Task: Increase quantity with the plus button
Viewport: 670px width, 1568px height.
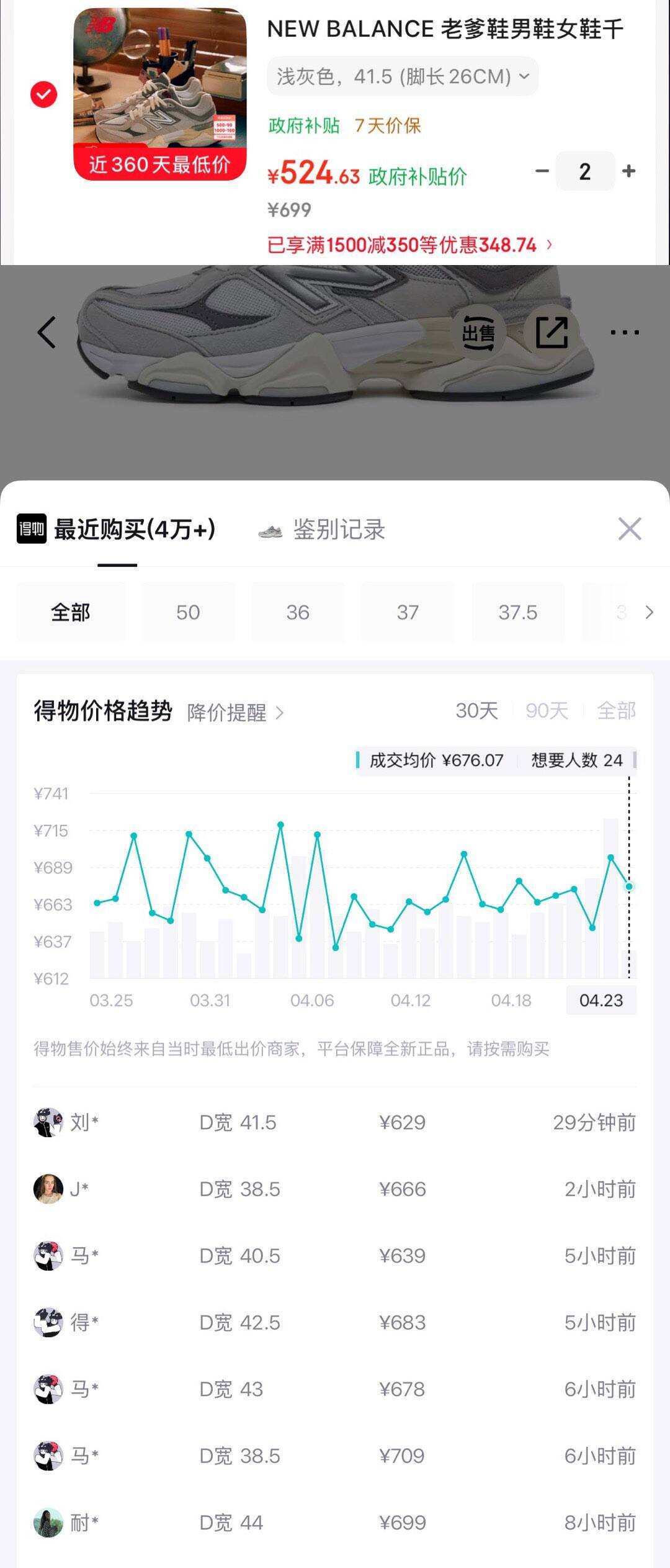Action: [628, 171]
